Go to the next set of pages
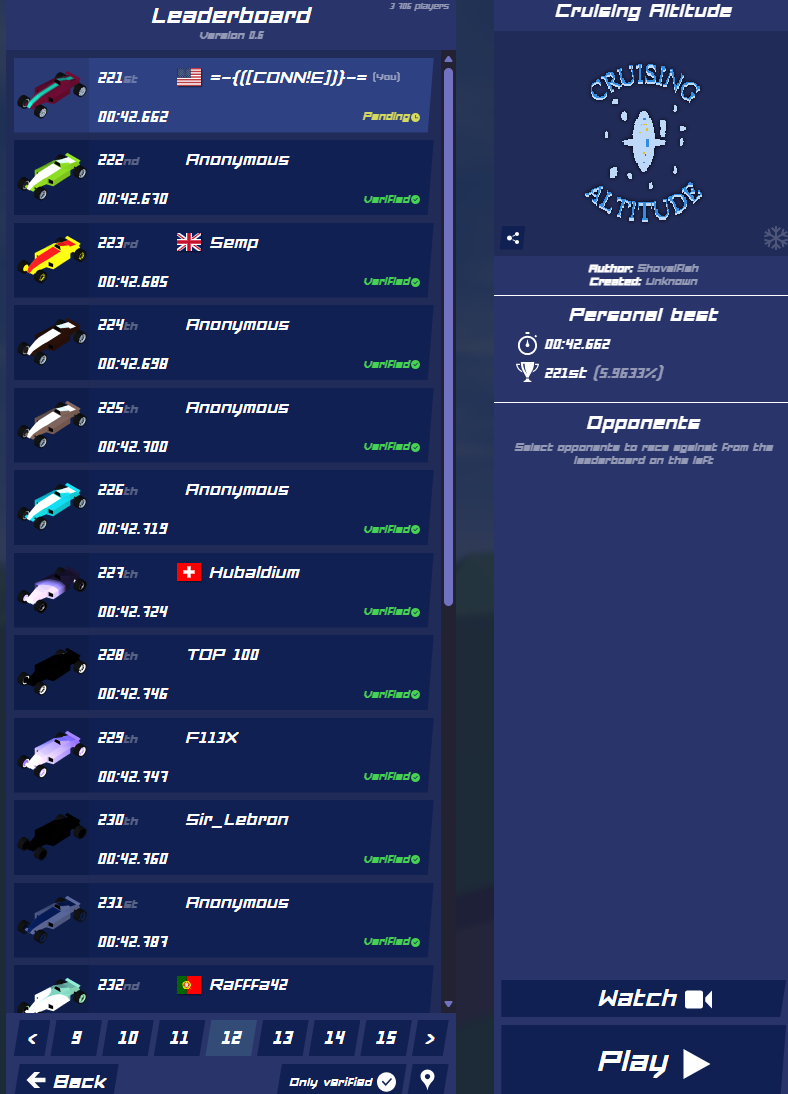The height and width of the screenshot is (1094, 788). click(x=431, y=1037)
